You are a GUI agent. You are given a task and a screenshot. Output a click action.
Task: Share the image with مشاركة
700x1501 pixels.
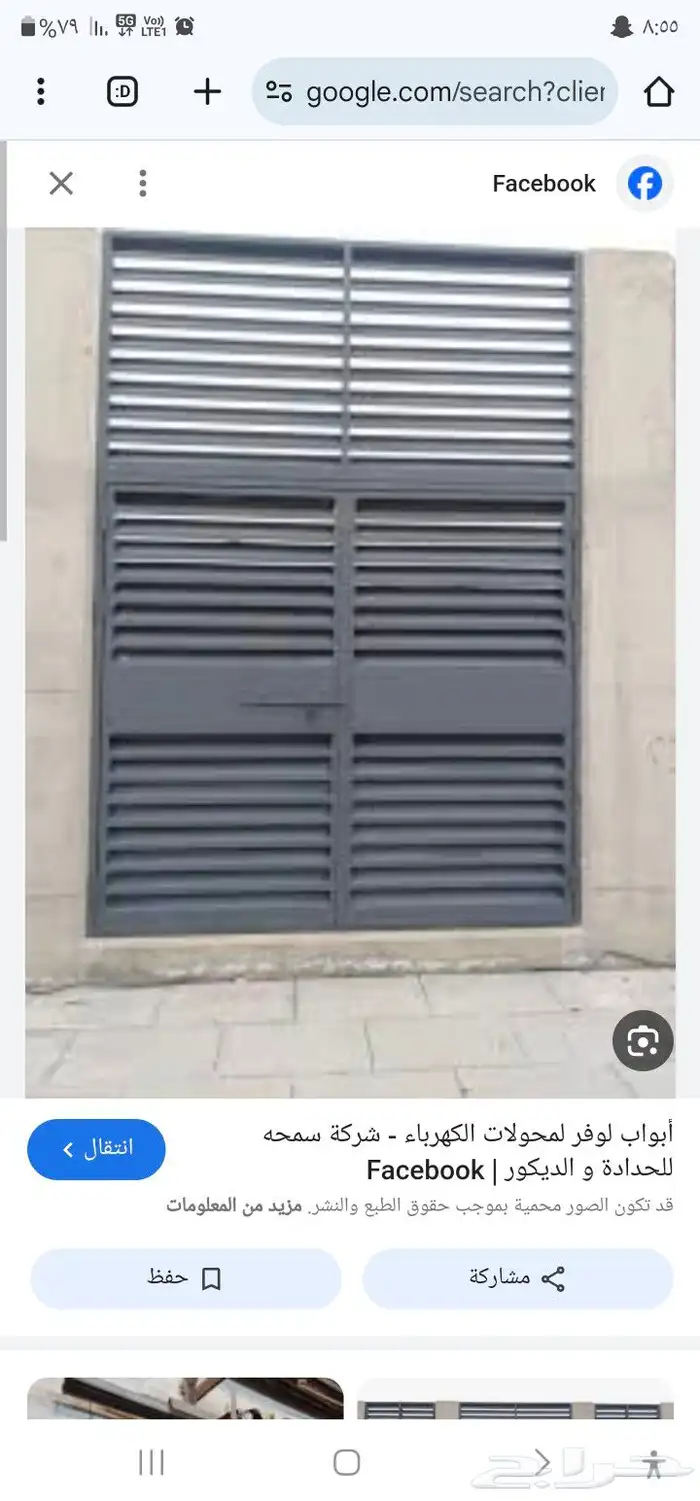(517, 1278)
